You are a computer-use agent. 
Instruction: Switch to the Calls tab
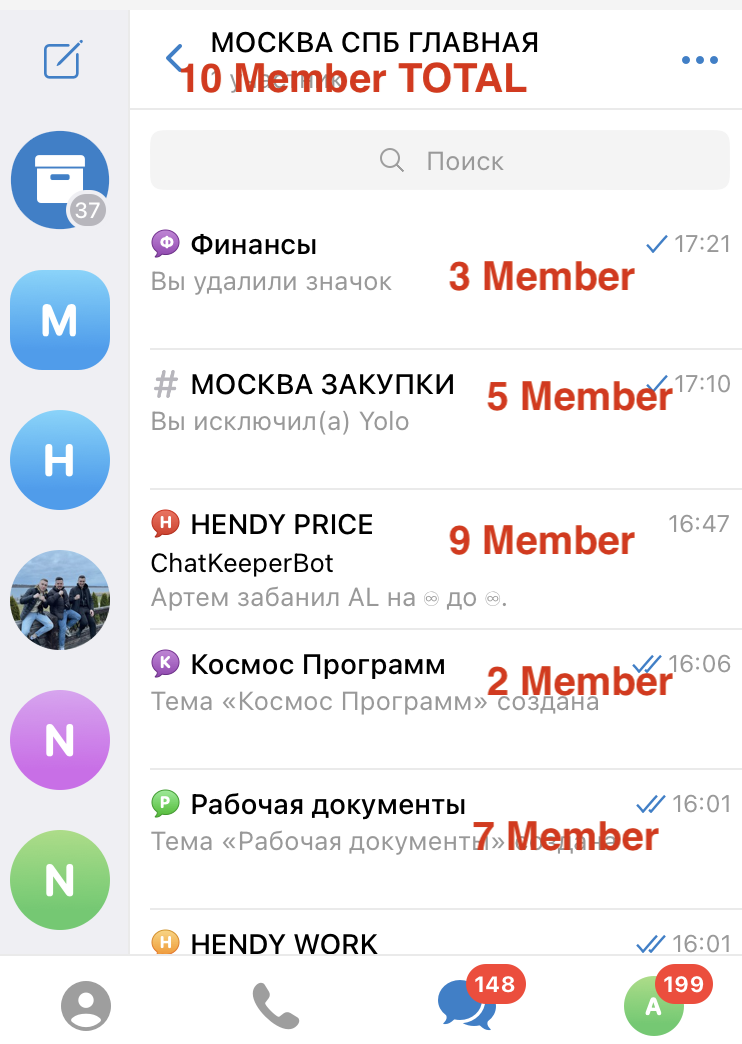click(275, 1005)
